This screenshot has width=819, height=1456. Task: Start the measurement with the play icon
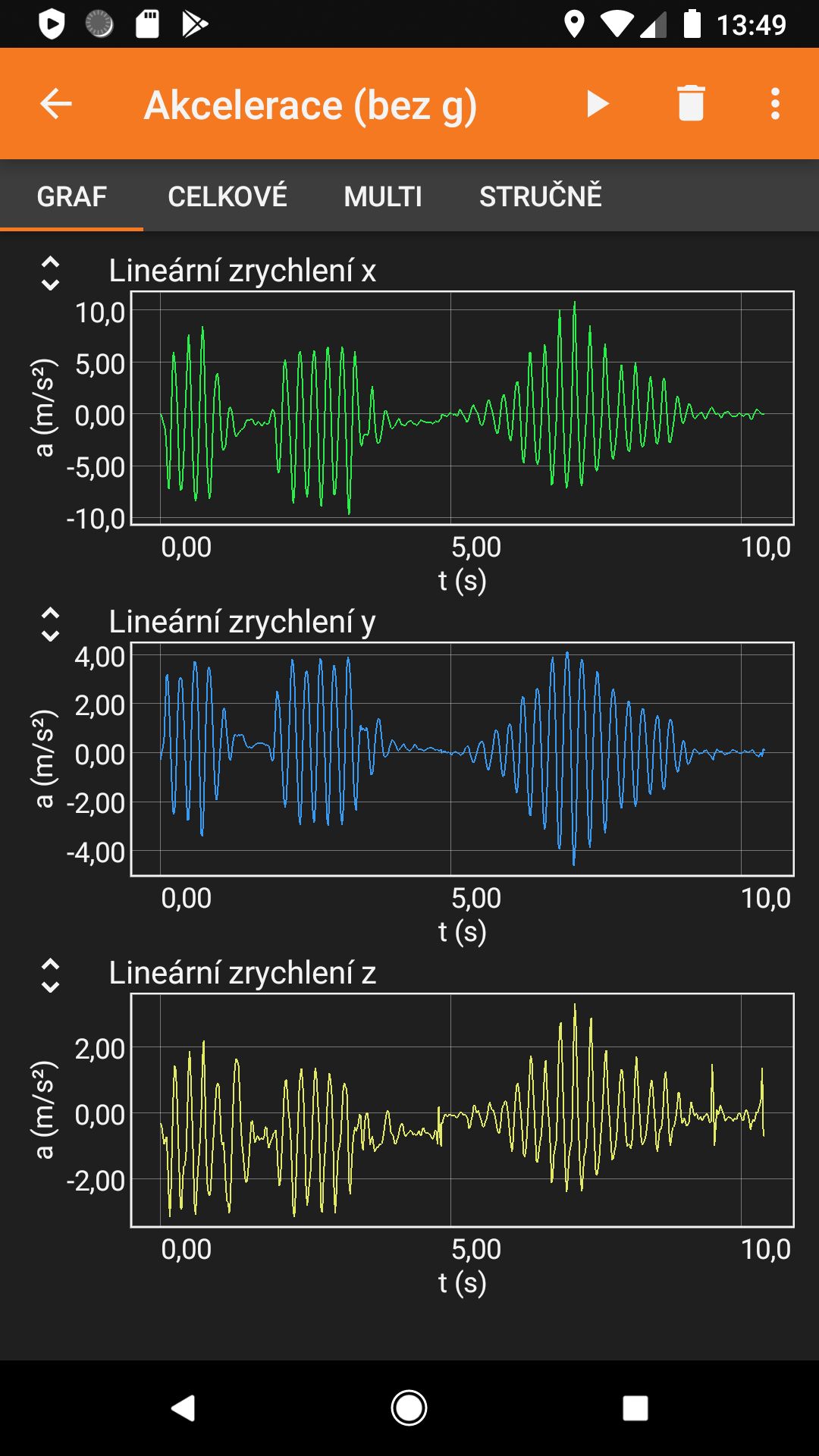point(598,104)
